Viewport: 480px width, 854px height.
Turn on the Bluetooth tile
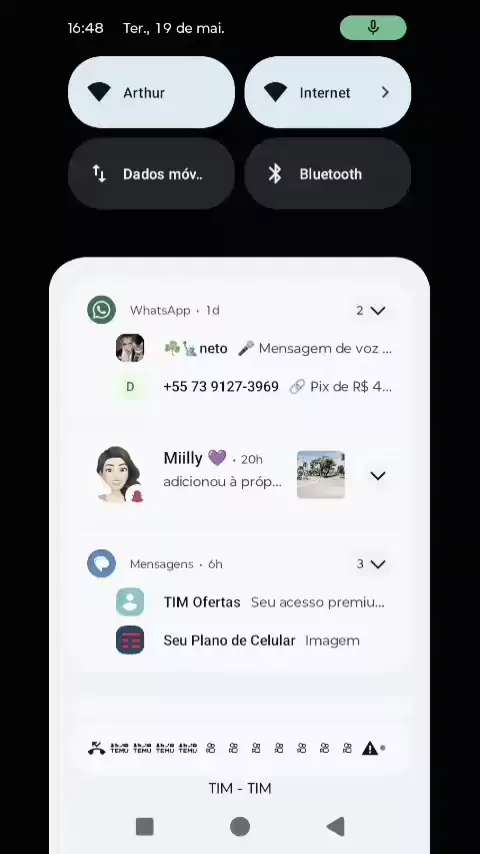click(327, 174)
